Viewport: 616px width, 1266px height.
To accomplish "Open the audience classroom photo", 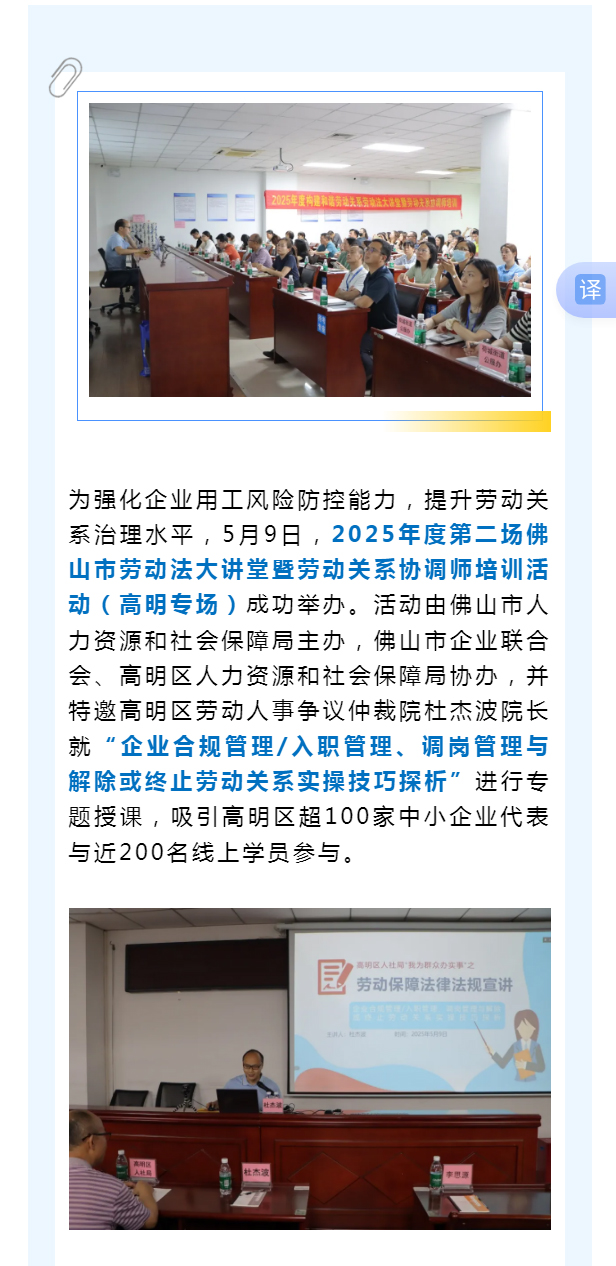I will [309, 250].
